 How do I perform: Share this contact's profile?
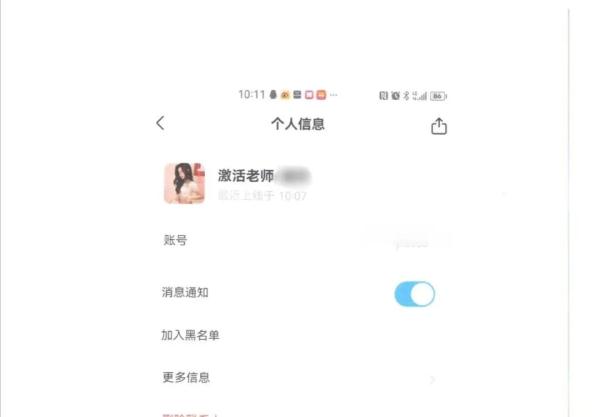coord(438,126)
